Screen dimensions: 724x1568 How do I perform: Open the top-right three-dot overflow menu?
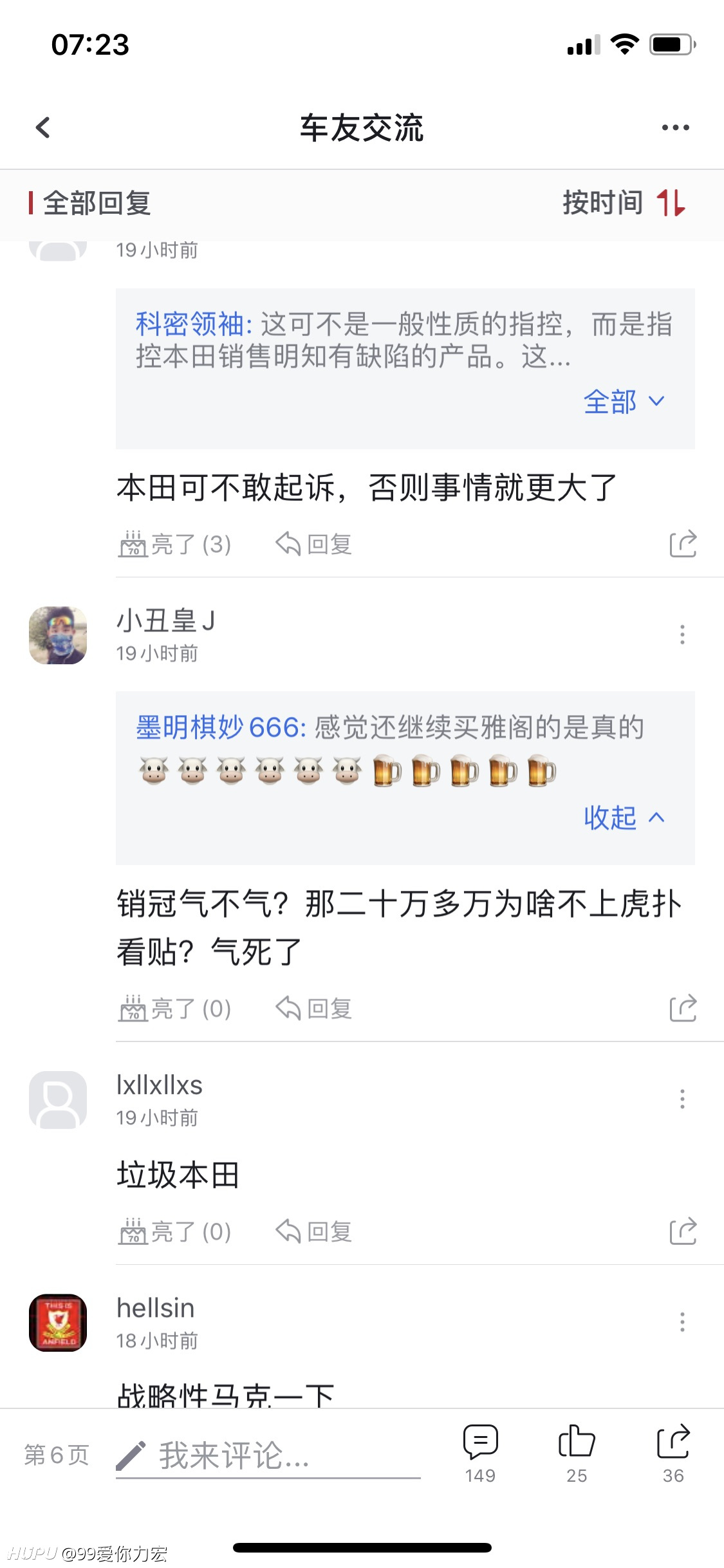coord(675,127)
